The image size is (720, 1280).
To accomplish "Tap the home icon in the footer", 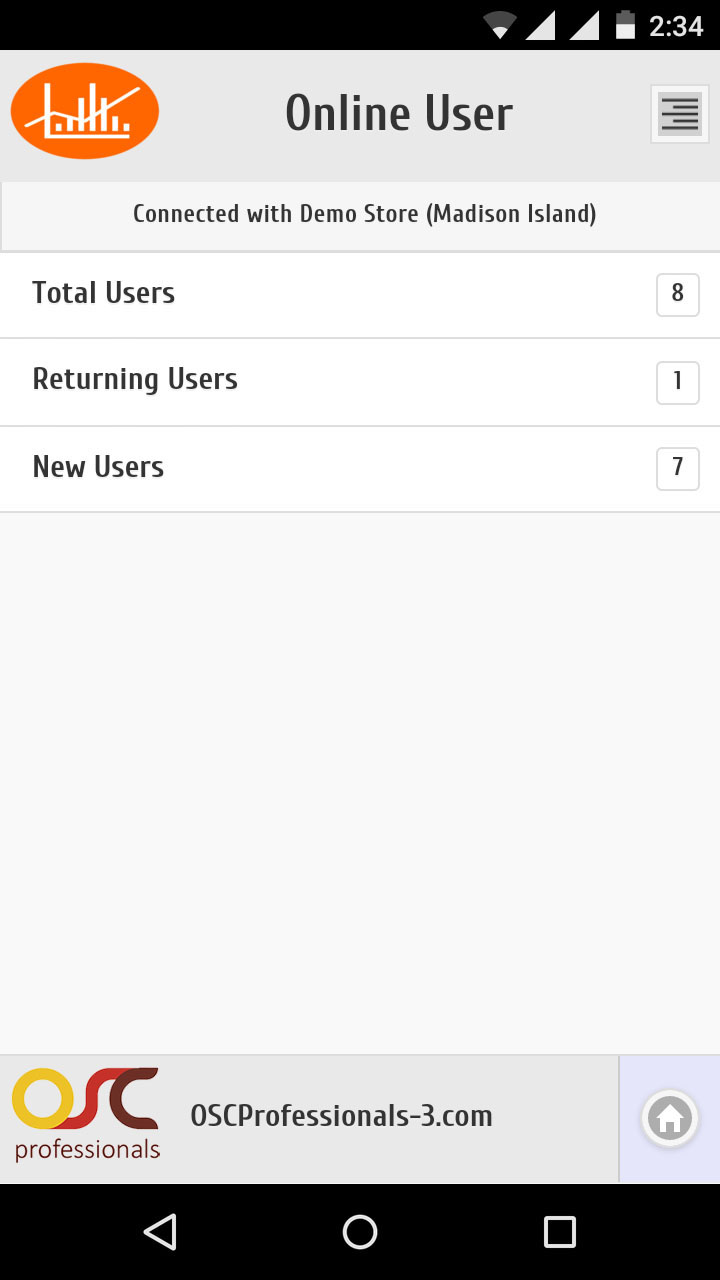I will point(669,1119).
